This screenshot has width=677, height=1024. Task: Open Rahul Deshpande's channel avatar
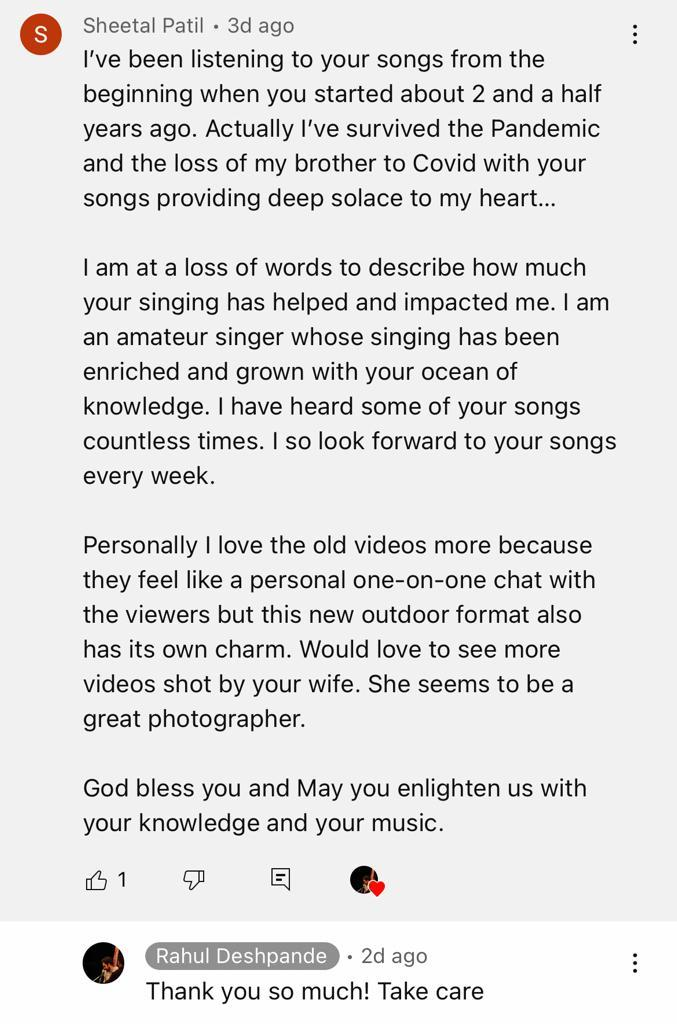click(103, 962)
